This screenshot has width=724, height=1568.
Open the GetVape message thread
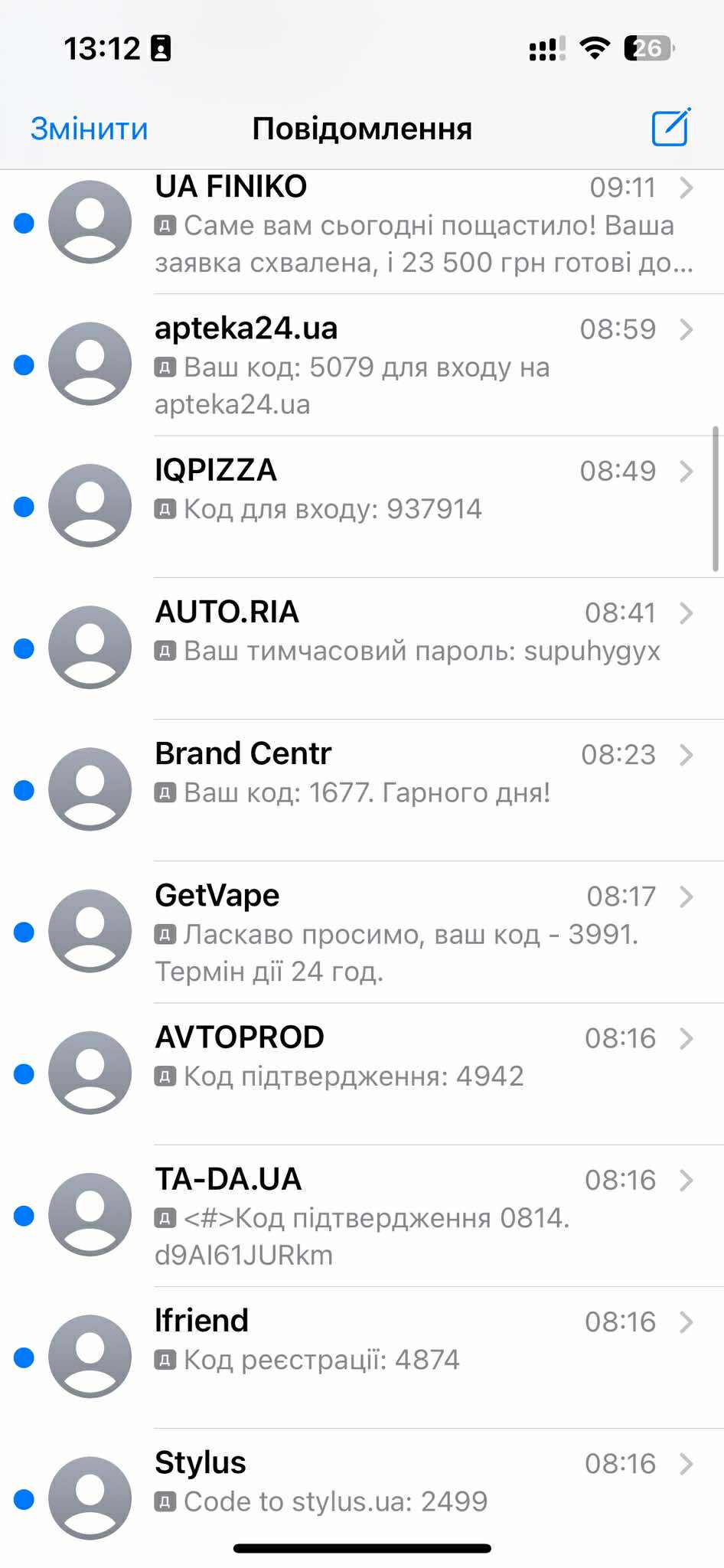(x=423, y=931)
